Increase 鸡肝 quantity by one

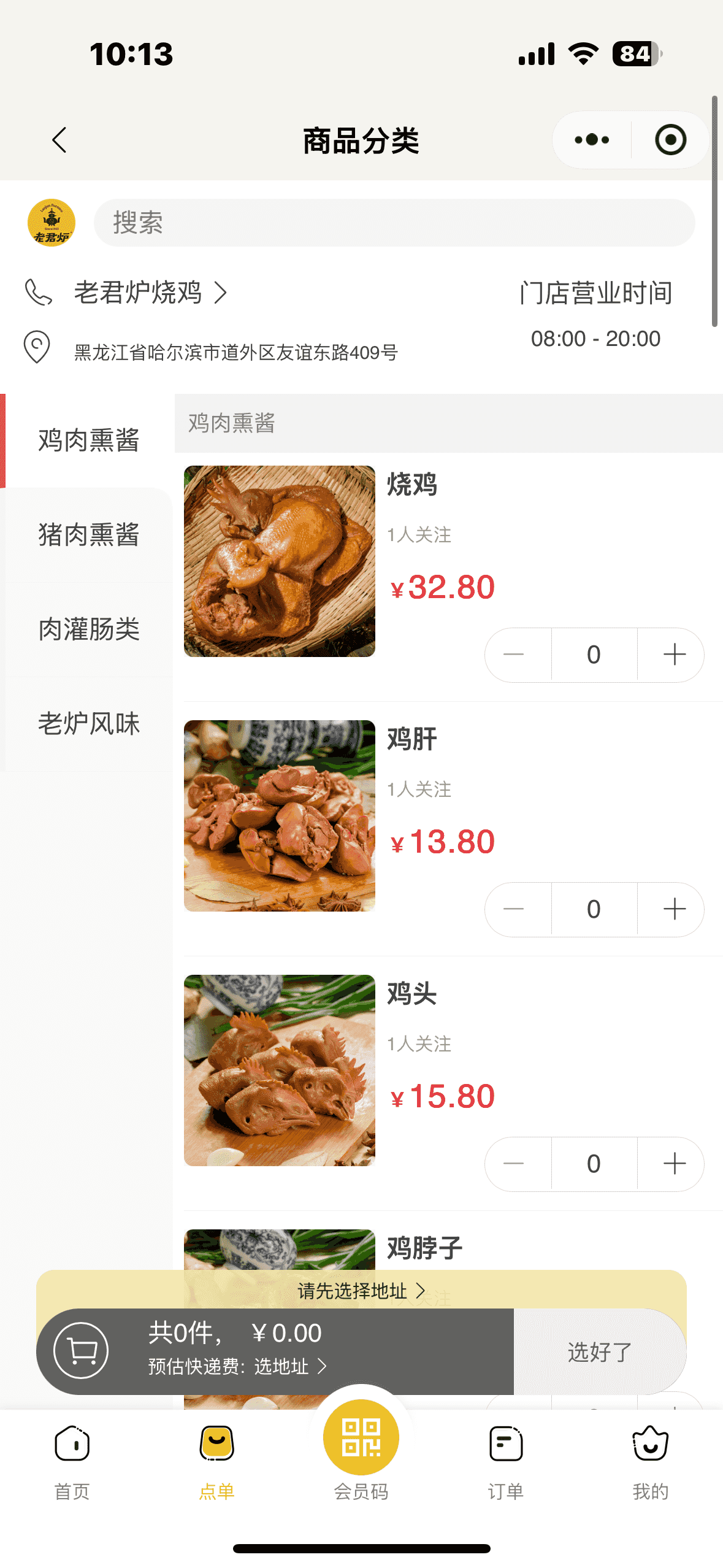(674, 909)
